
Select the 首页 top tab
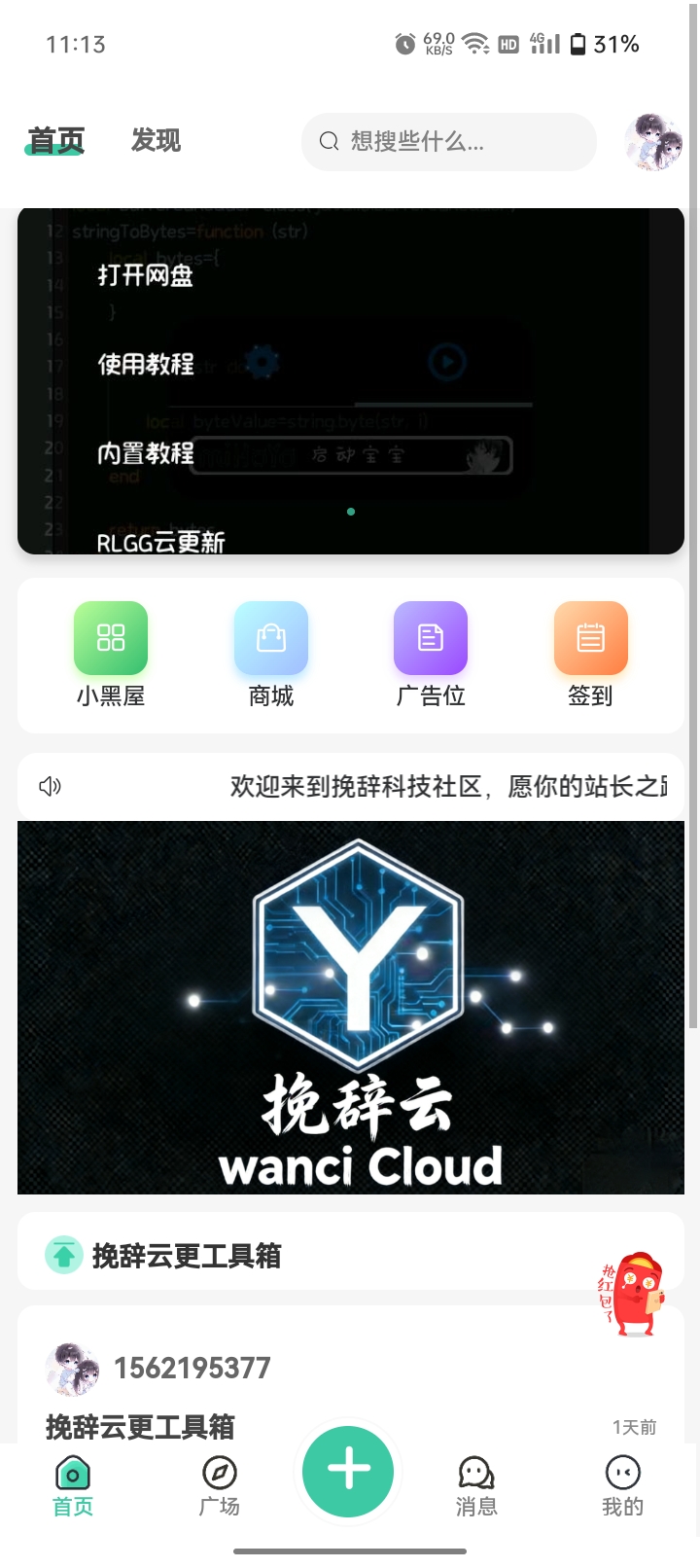[x=55, y=141]
